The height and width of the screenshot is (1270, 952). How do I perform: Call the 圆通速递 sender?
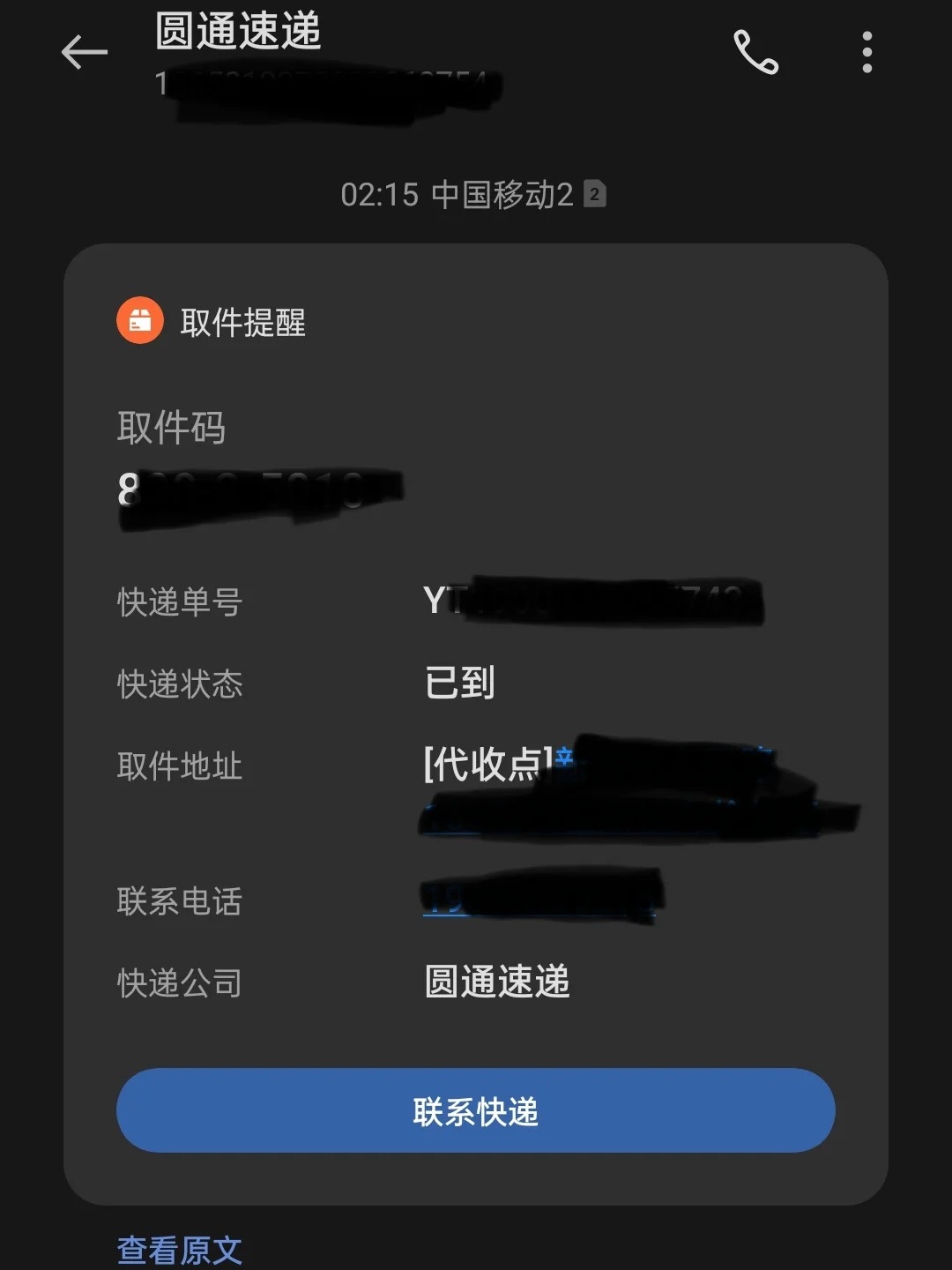pos(755,53)
